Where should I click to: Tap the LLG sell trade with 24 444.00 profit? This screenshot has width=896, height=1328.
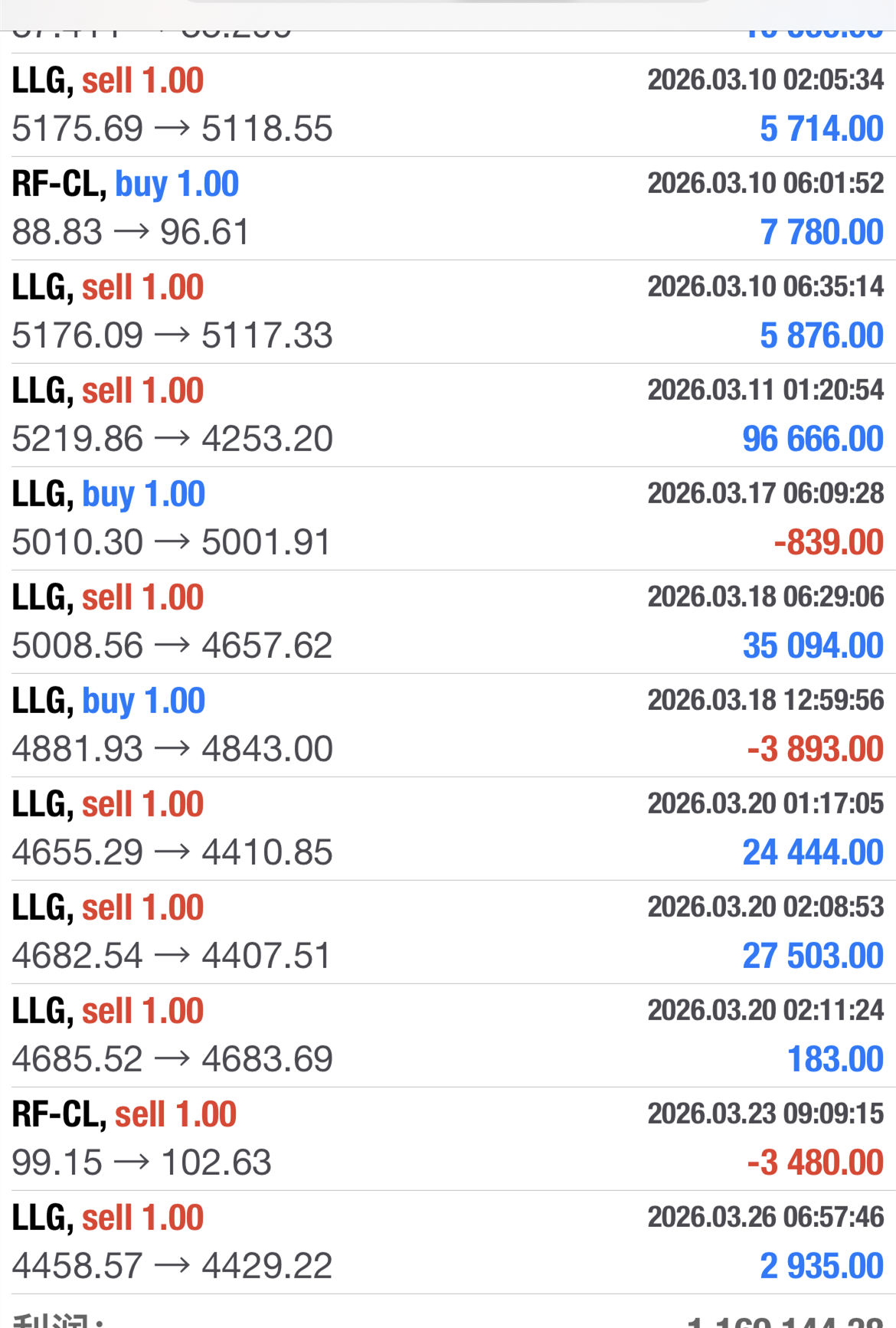pos(448,829)
